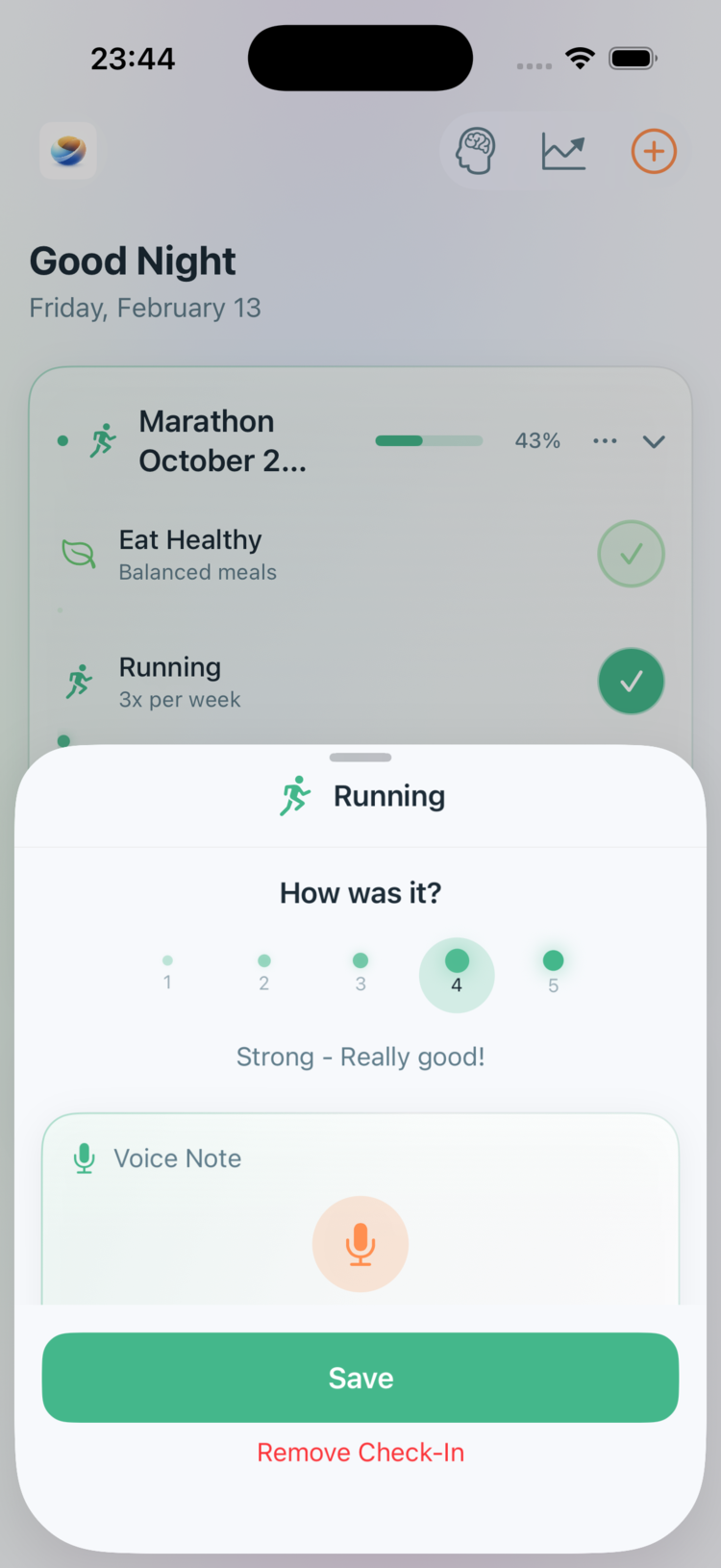Choose rating 4 for the run
The image size is (721, 1568).
pos(457,973)
